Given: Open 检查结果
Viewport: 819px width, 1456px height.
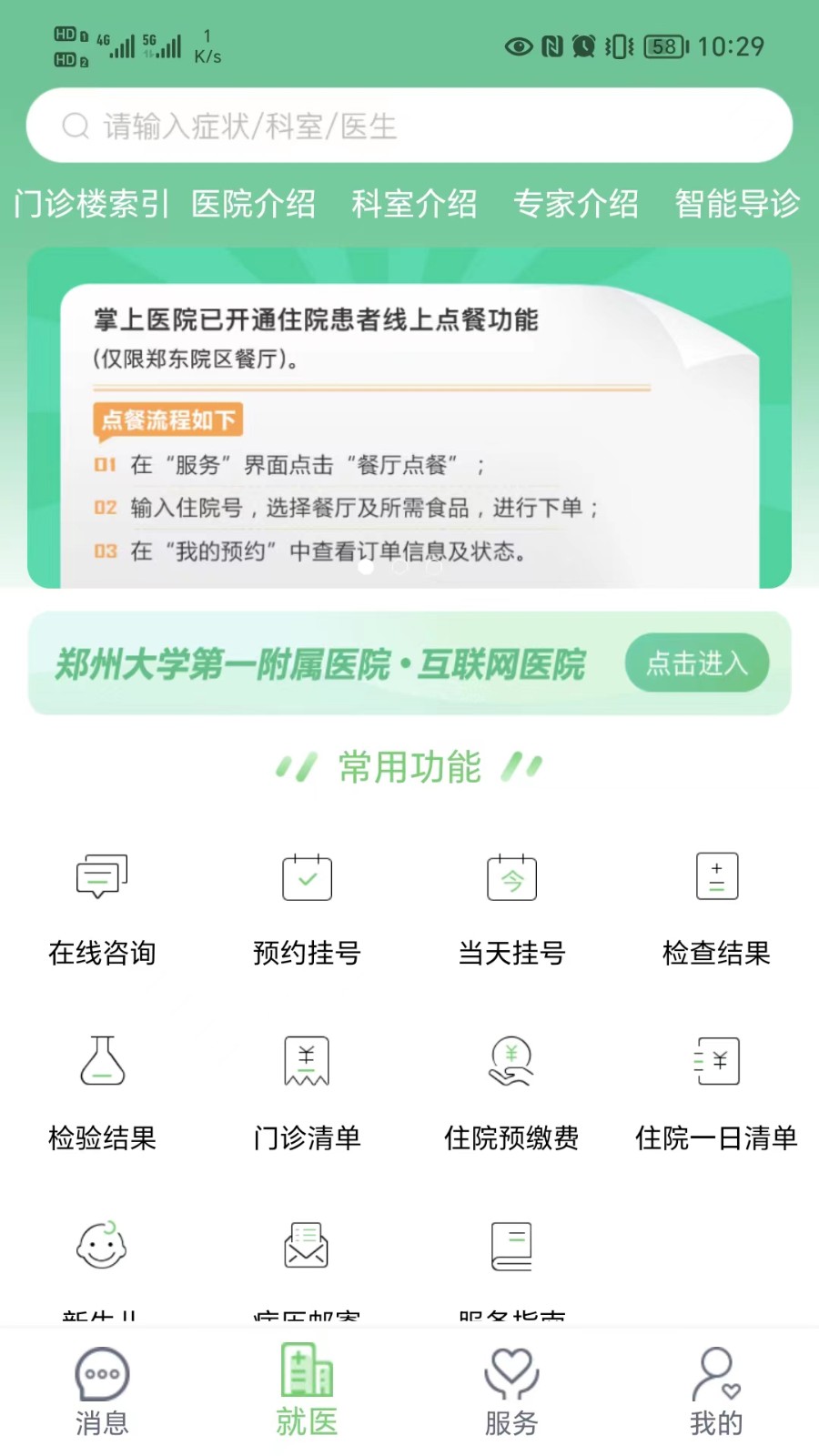Looking at the screenshot, I should click(x=716, y=910).
